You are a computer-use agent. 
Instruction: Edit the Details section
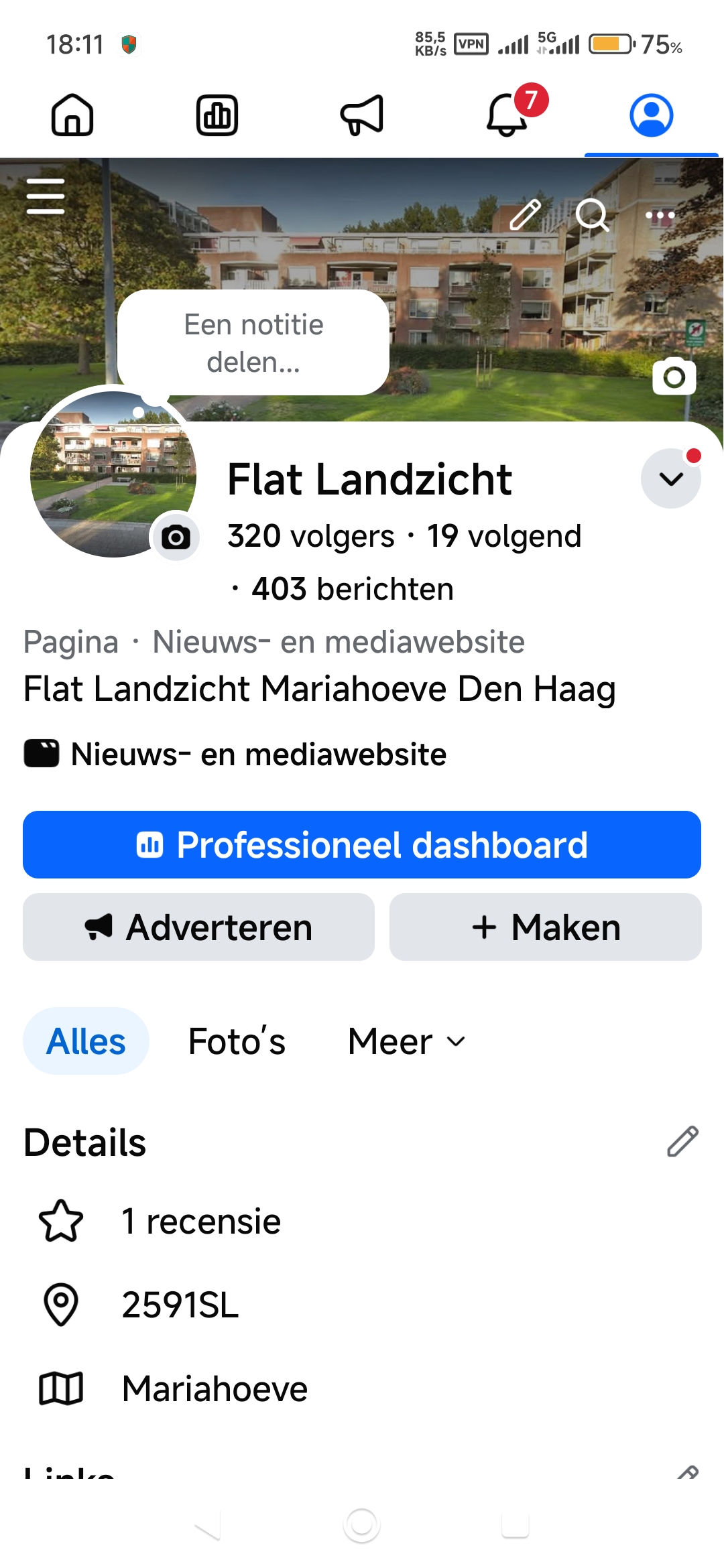(682, 1142)
